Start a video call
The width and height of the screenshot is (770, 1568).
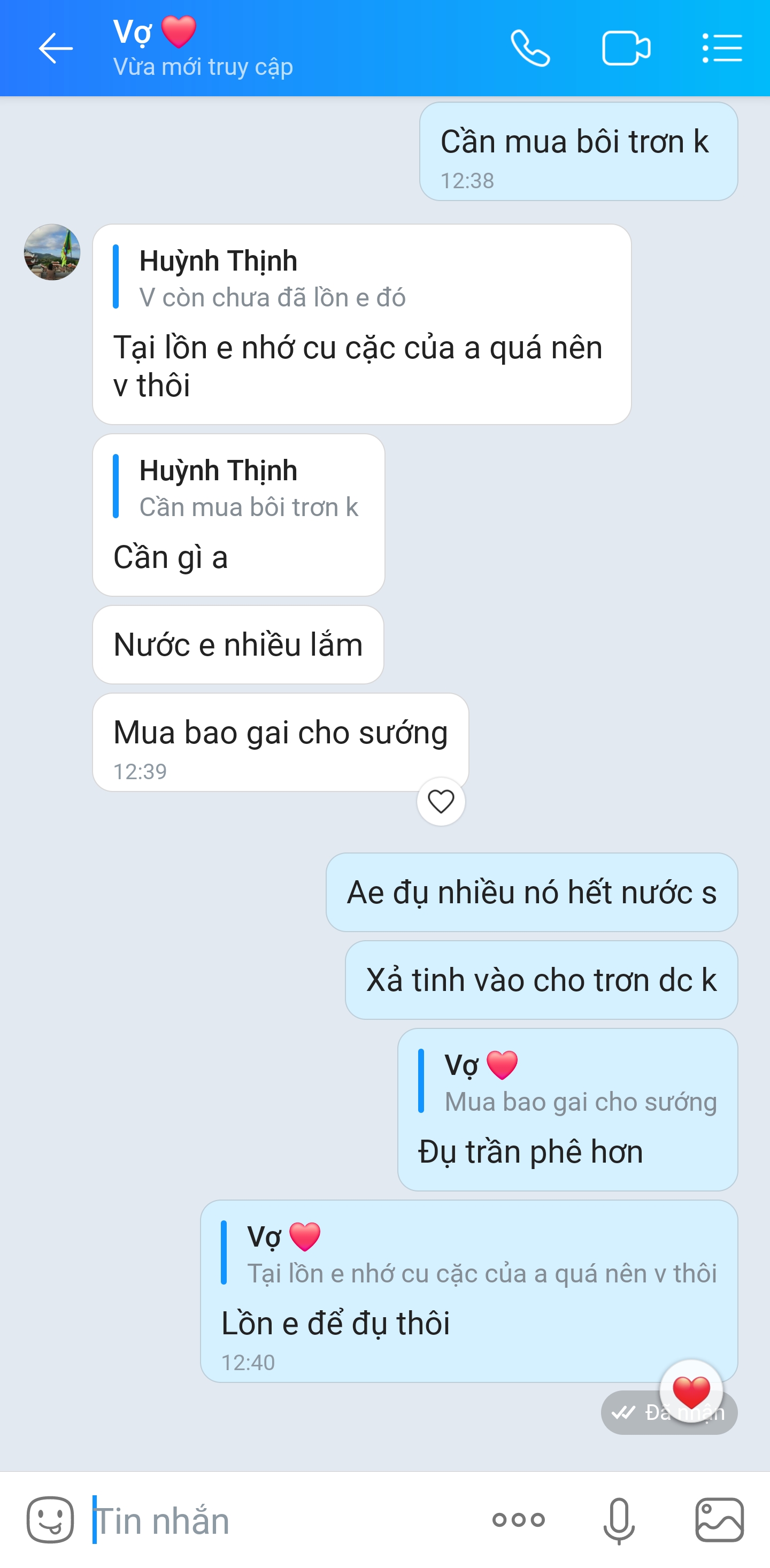[626, 48]
